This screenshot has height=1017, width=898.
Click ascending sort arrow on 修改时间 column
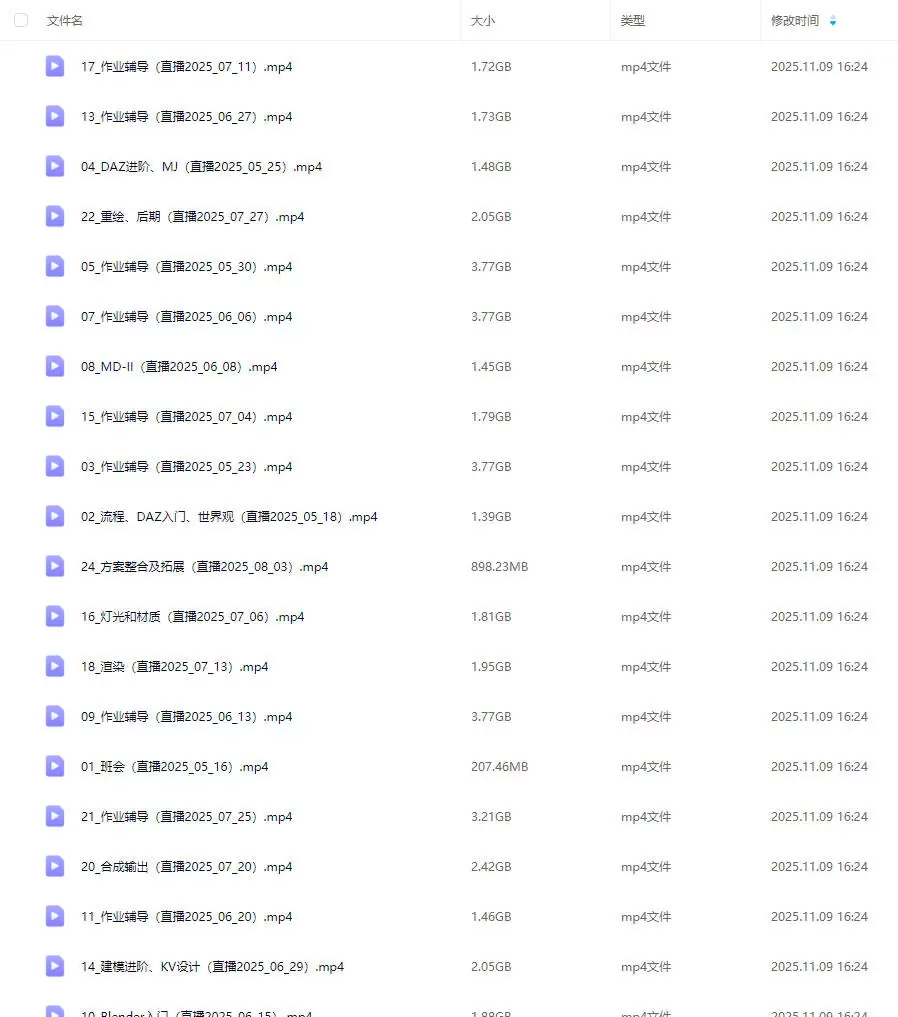coord(833,16)
